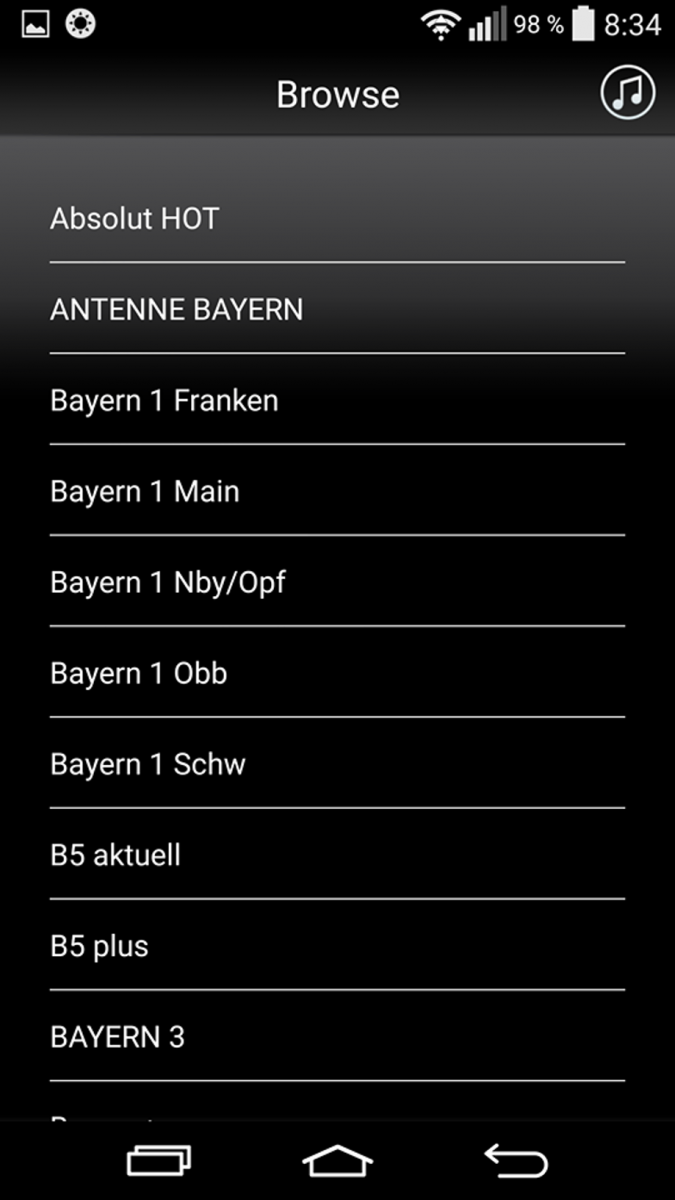Image resolution: width=675 pixels, height=1200 pixels.
Task: Open ANTENNE BAYERN station
Action: point(336,309)
